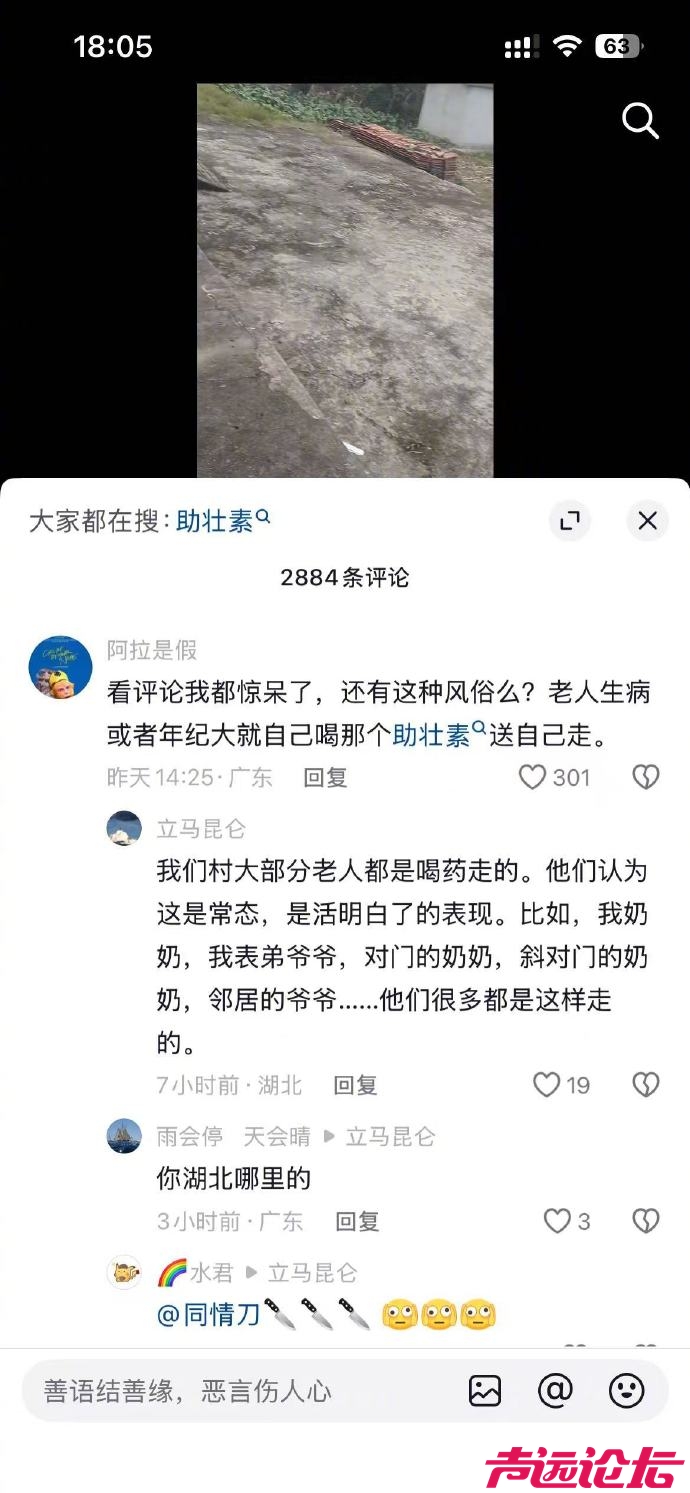Reply to 阿拉是假's comment
The width and height of the screenshot is (690, 1493).
pyautogui.click(x=325, y=778)
